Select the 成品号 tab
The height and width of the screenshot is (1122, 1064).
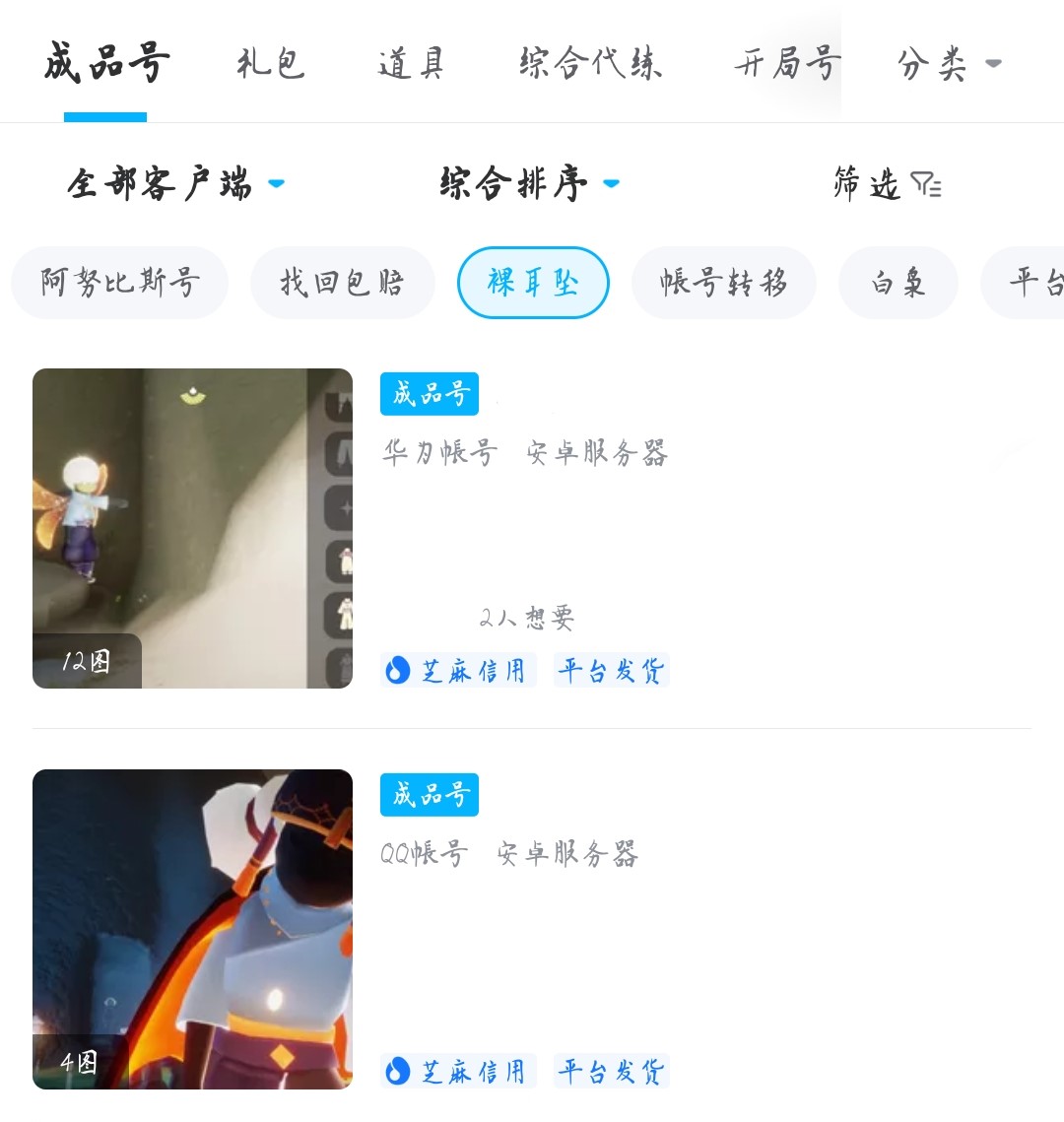106,65
